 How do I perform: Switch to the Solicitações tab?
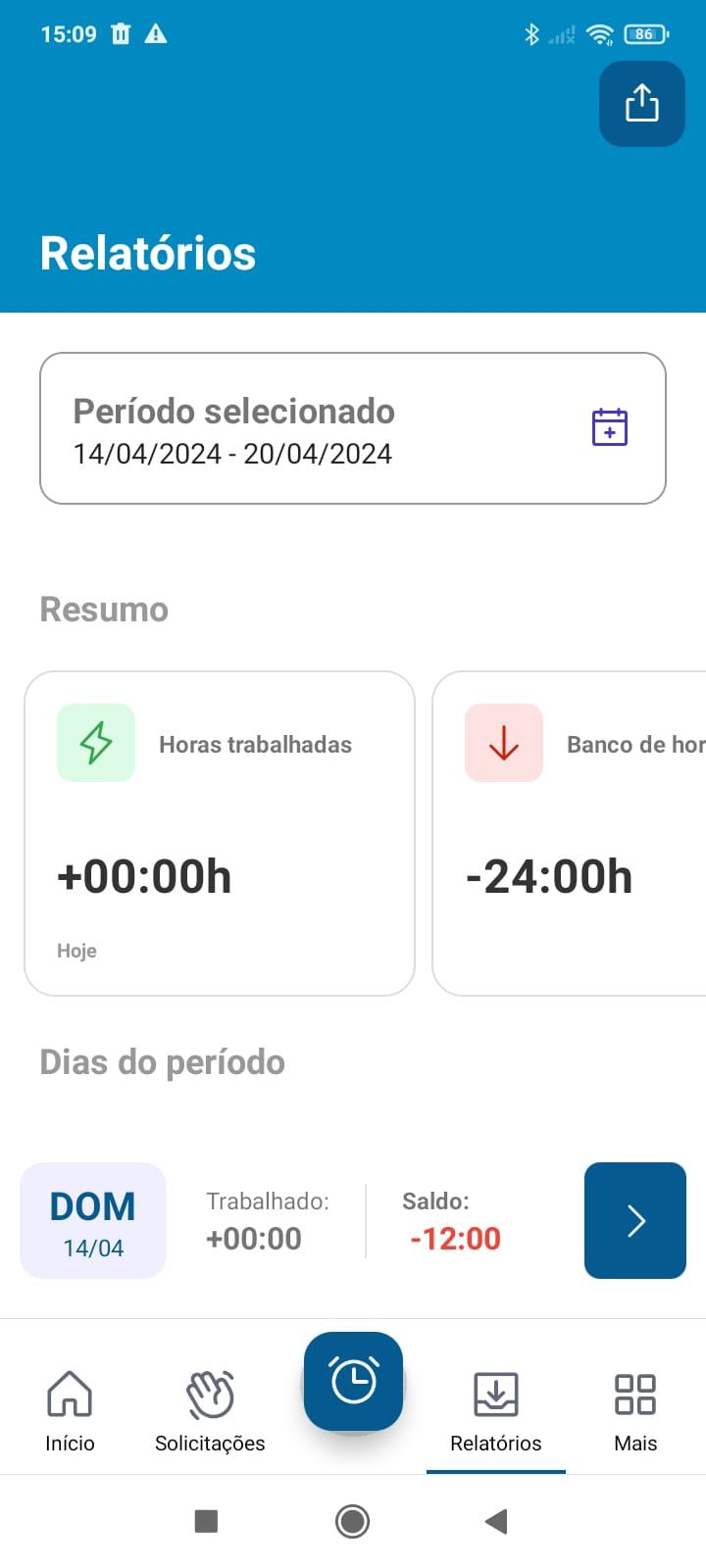(210, 1411)
